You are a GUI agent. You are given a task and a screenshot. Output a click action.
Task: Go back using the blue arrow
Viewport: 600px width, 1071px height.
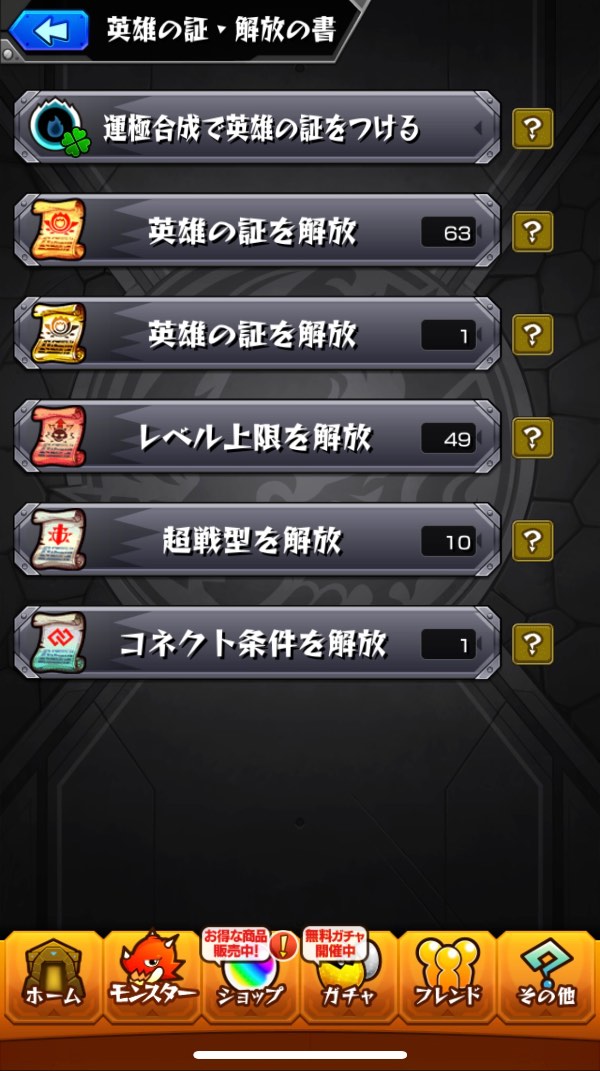(x=48, y=30)
